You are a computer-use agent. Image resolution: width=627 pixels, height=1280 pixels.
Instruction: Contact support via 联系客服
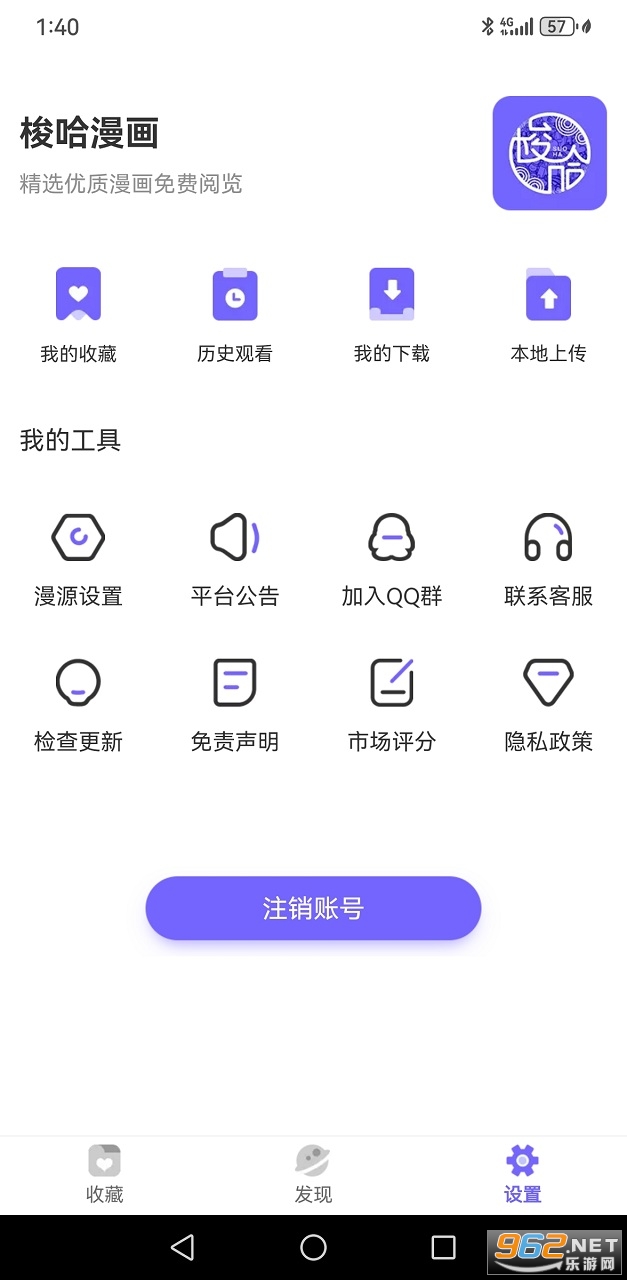[x=548, y=560]
